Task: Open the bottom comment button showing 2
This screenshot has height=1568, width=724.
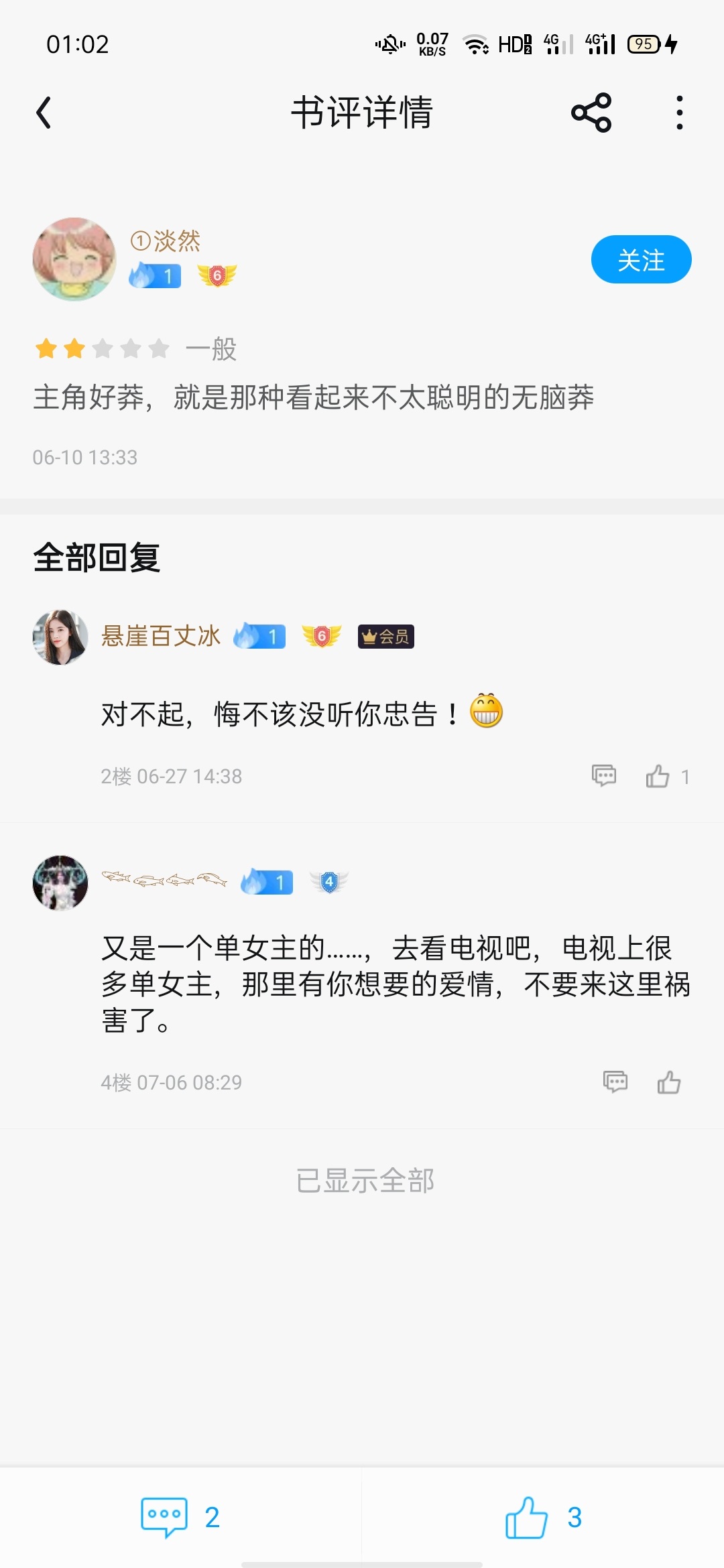Action: [x=180, y=1517]
